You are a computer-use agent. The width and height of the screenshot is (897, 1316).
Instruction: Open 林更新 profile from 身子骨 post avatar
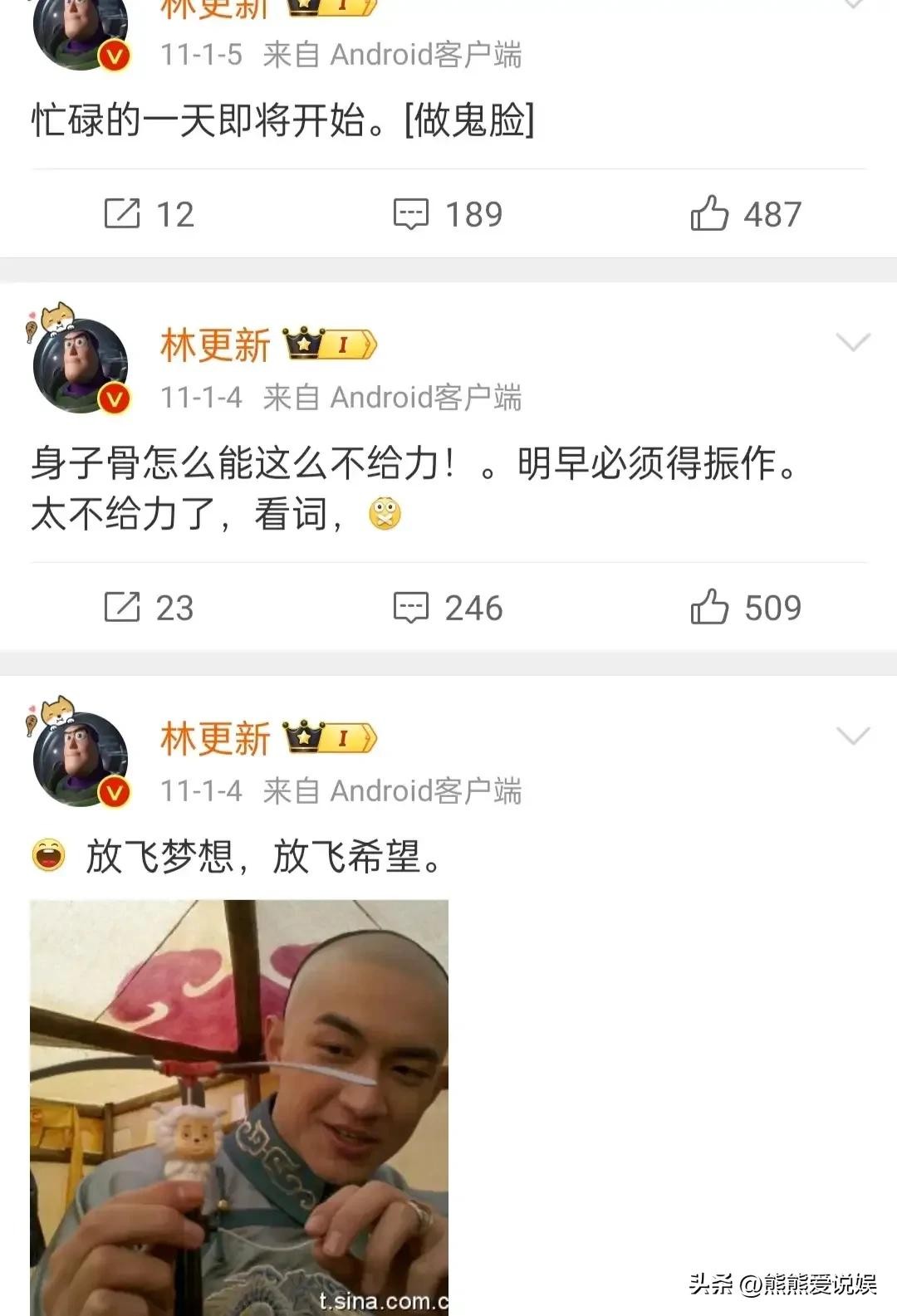(x=81, y=365)
